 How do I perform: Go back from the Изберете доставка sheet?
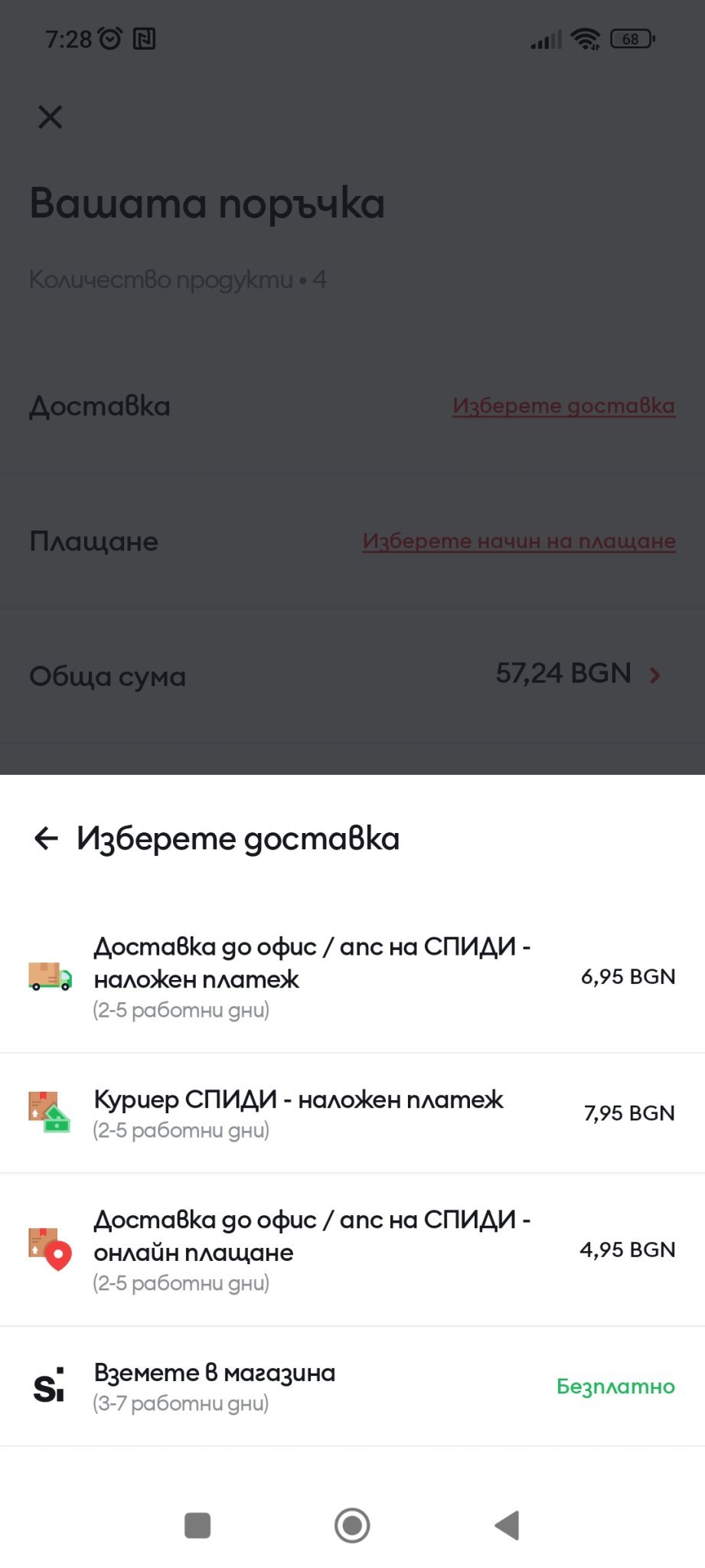point(47,838)
